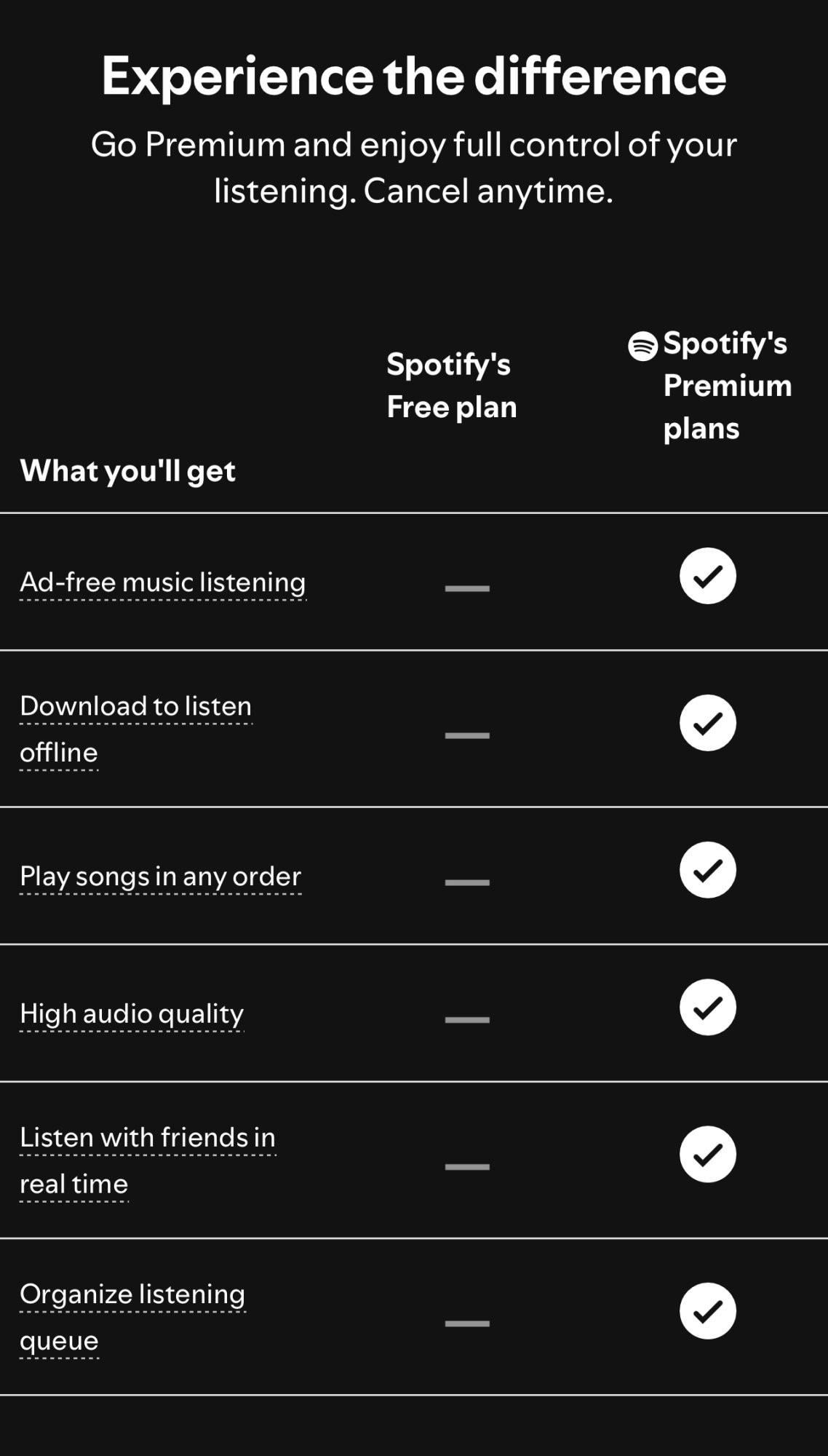
Task: Tap the Download to listen offline link
Action: point(136,729)
